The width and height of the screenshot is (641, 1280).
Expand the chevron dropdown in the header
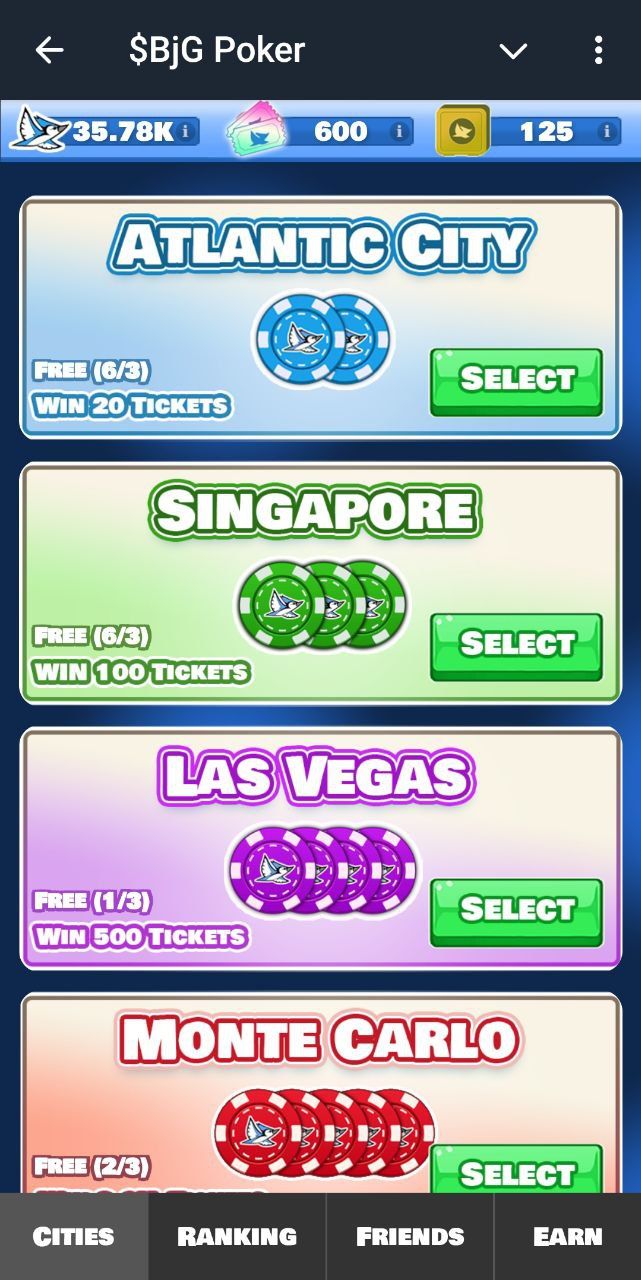[513, 51]
